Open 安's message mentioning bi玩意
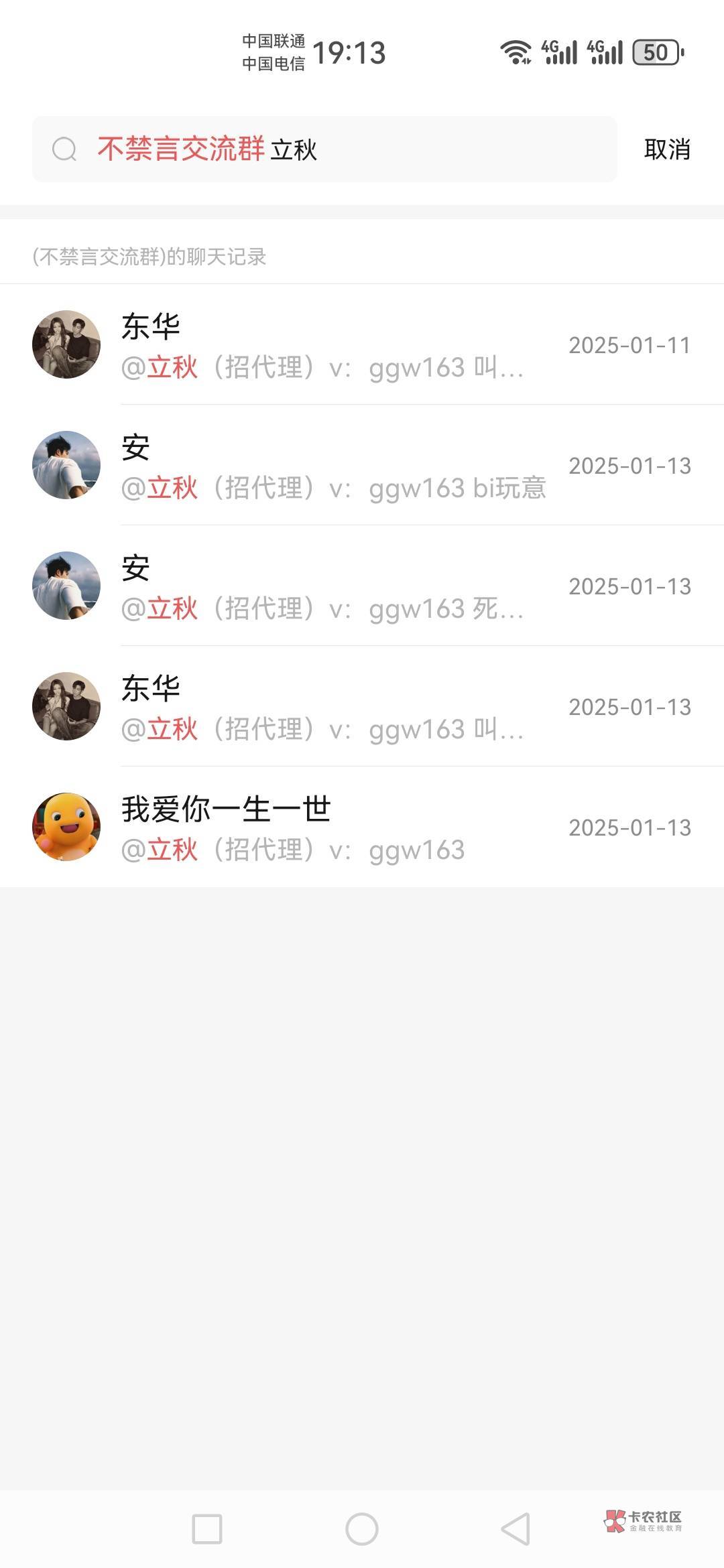This screenshot has width=724, height=1568. coord(362,465)
